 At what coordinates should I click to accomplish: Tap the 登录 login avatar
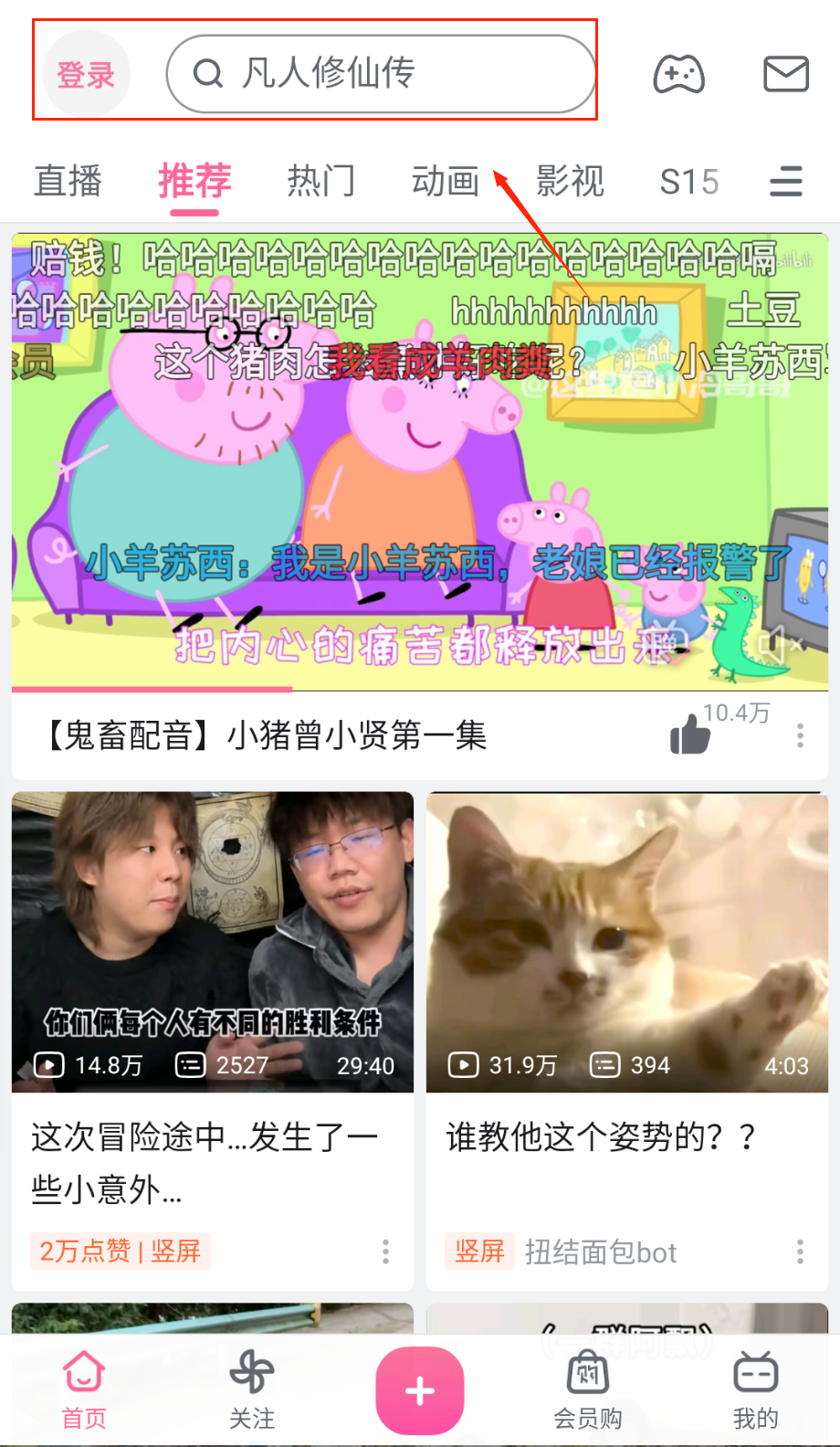[86, 74]
